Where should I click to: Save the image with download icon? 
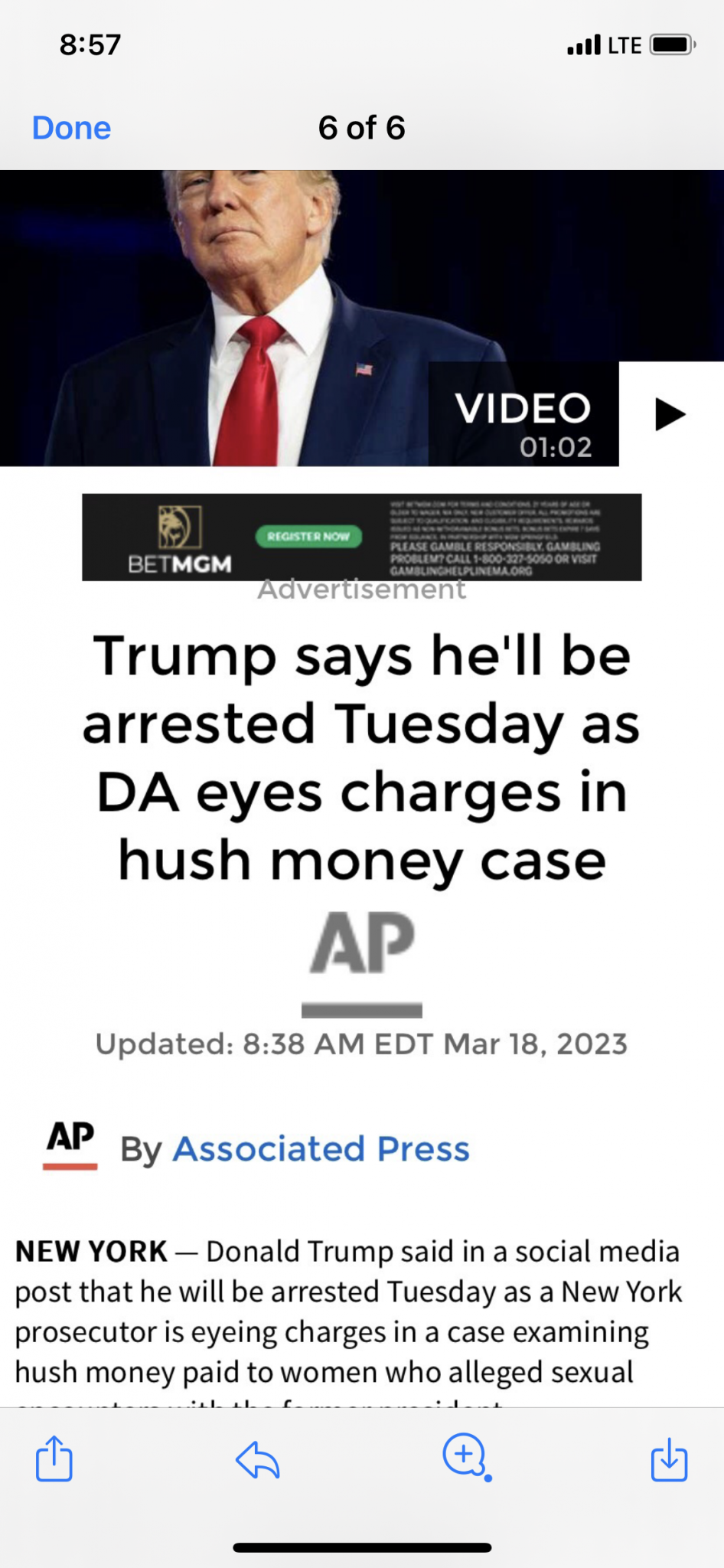coord(669,1459)
